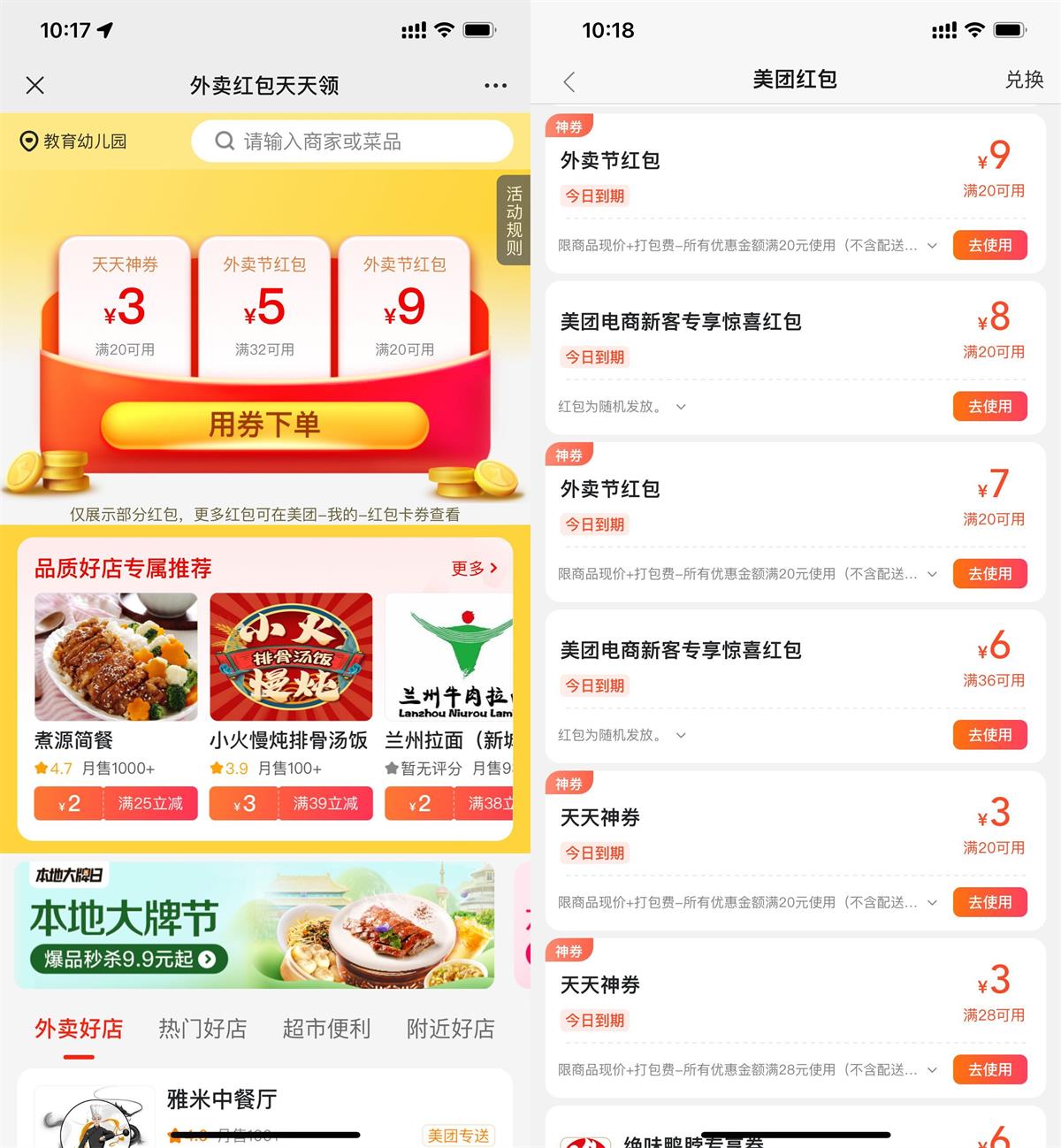Click the magnifier icon in the search bar

tap(224, 142)
